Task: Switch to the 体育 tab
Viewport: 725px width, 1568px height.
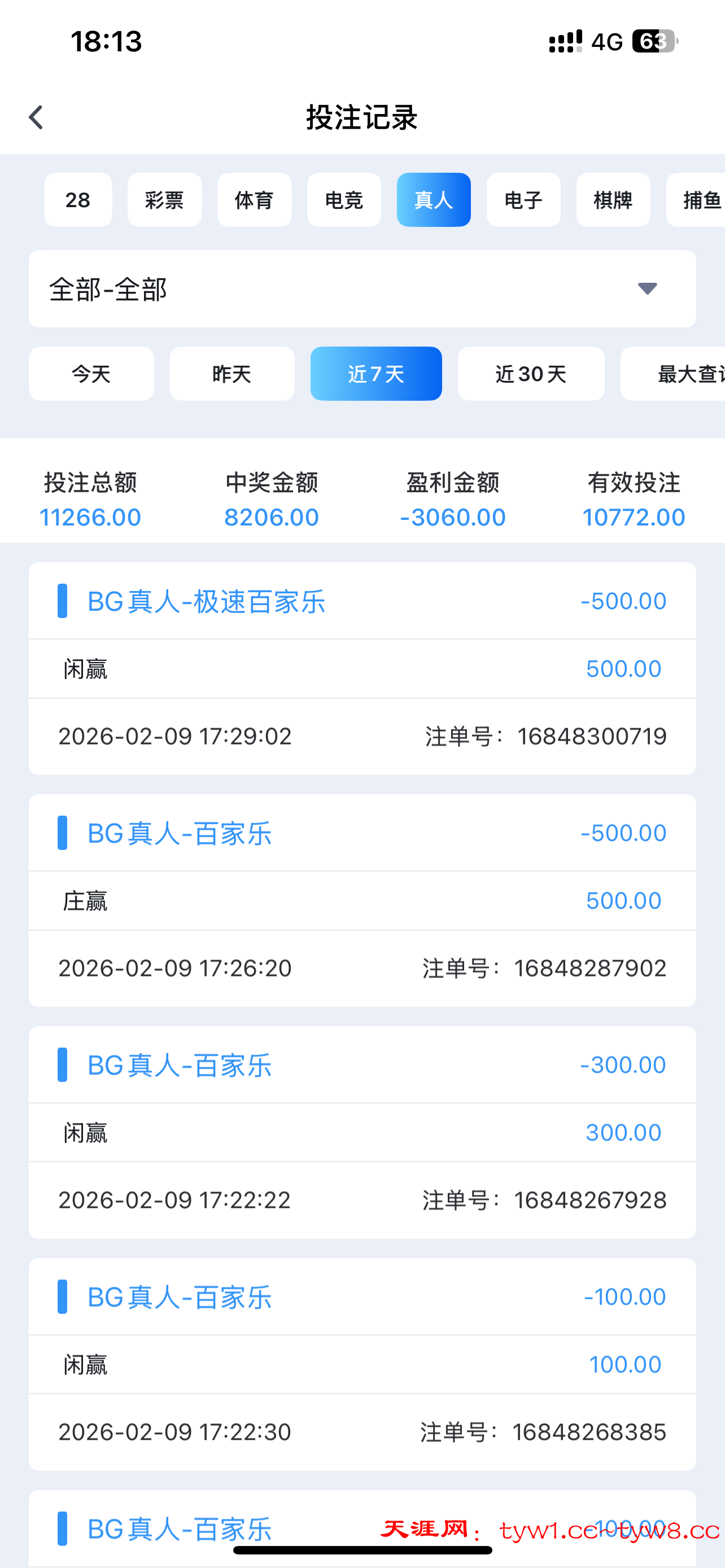Action: 254,200
